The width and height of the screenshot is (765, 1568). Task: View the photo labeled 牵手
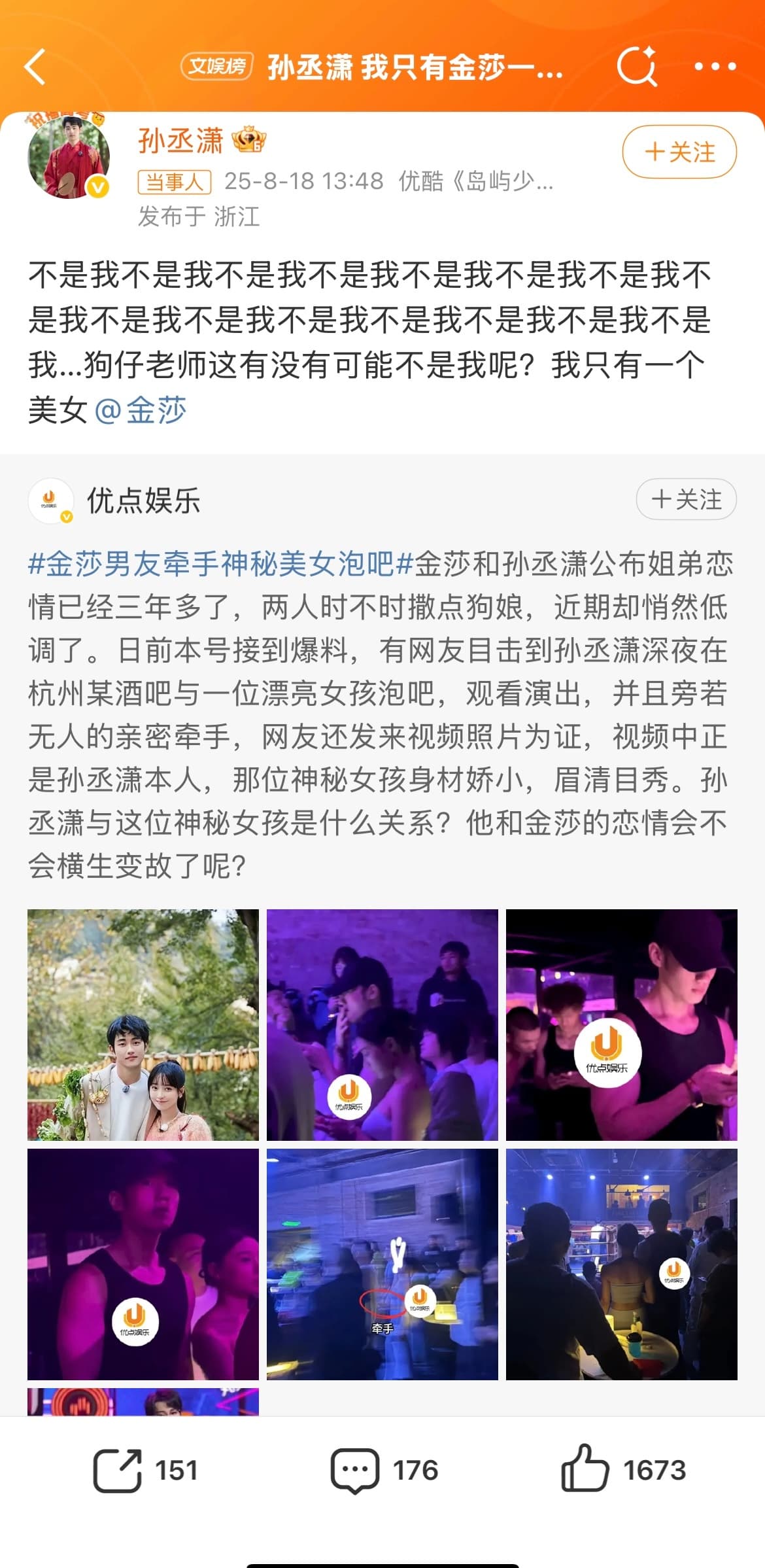click(382, 1264)
